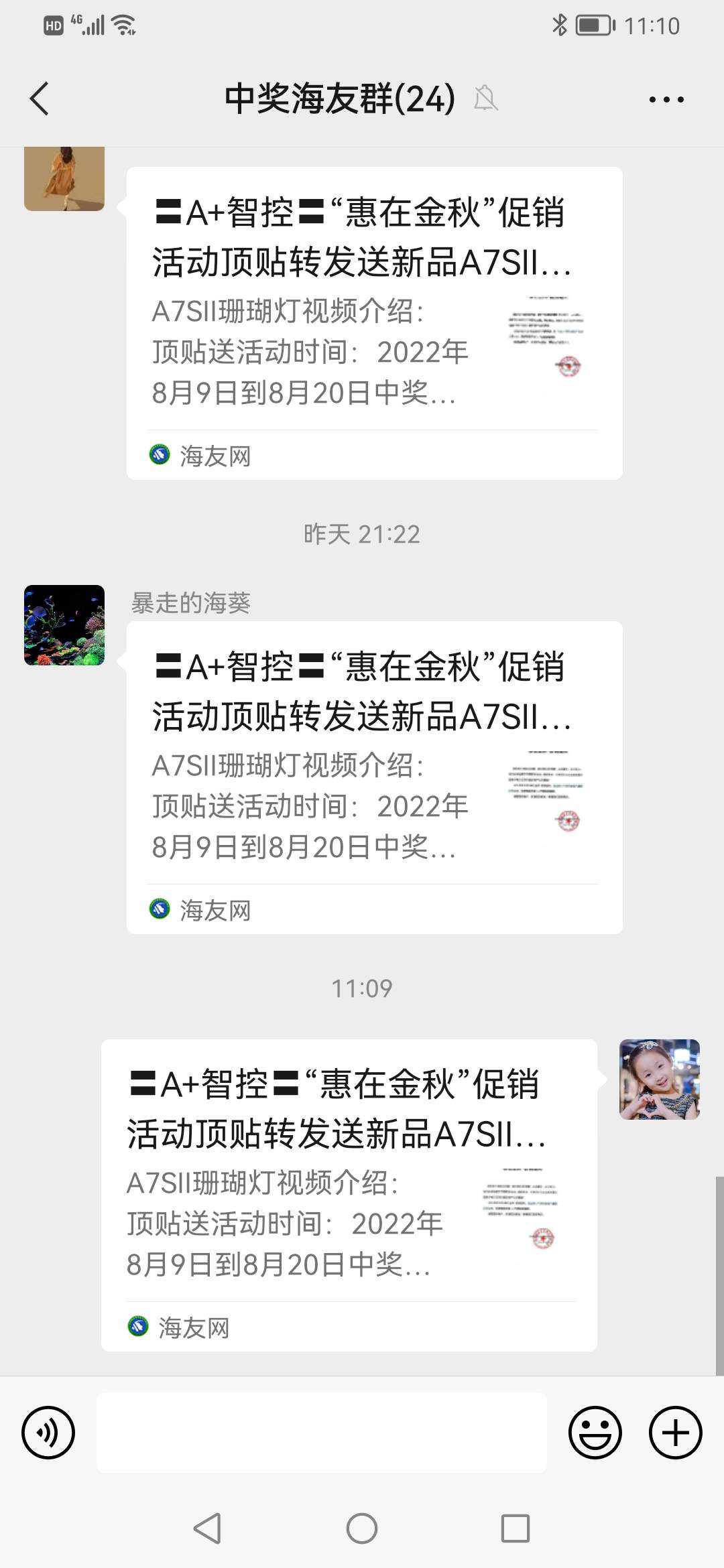Switch to voice message input
Viewport: 724px width, 1568px height.
pos(48,1433)
